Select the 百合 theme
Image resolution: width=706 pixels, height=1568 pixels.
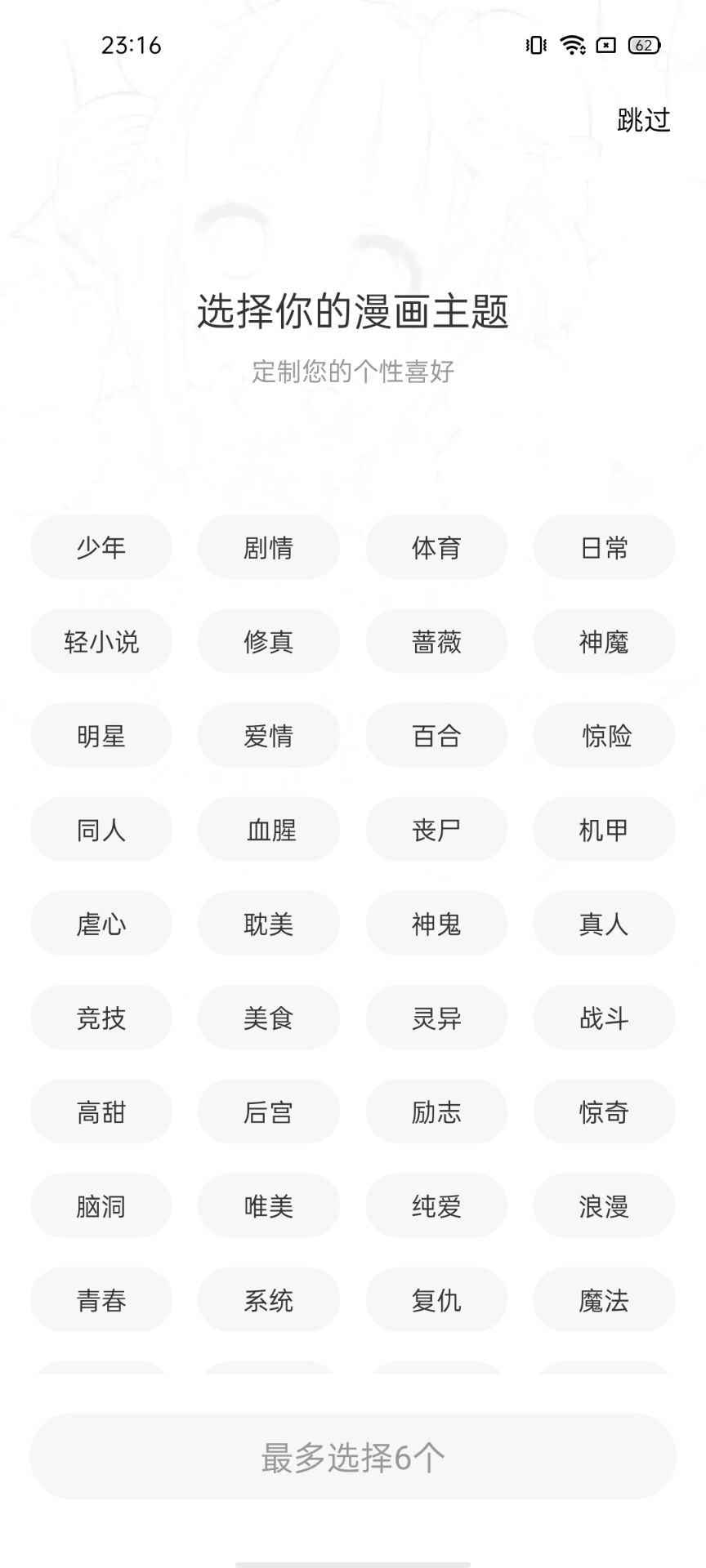pos(436,735)
